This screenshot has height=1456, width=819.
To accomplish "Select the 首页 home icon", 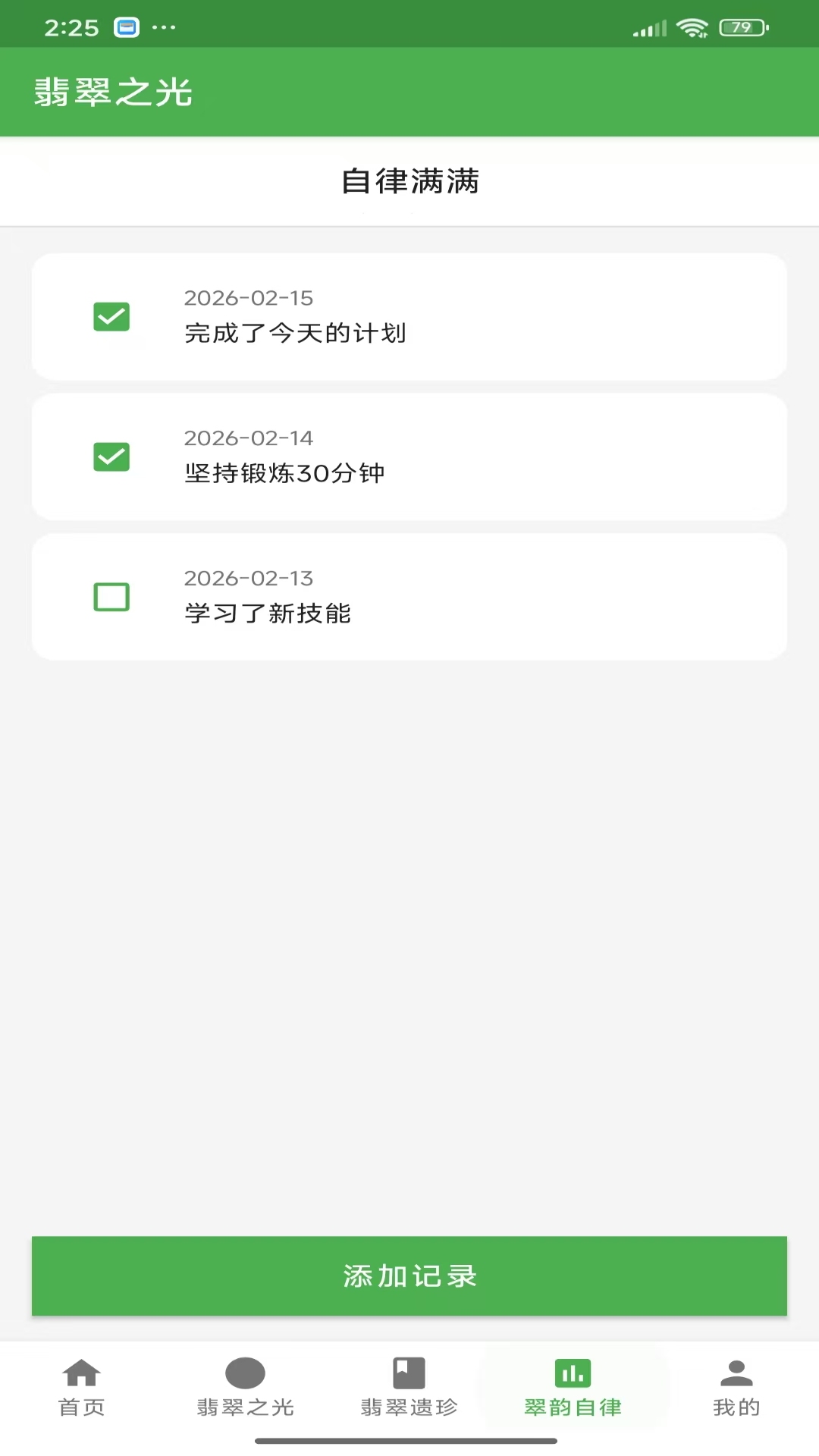I will coord(80,1374).
